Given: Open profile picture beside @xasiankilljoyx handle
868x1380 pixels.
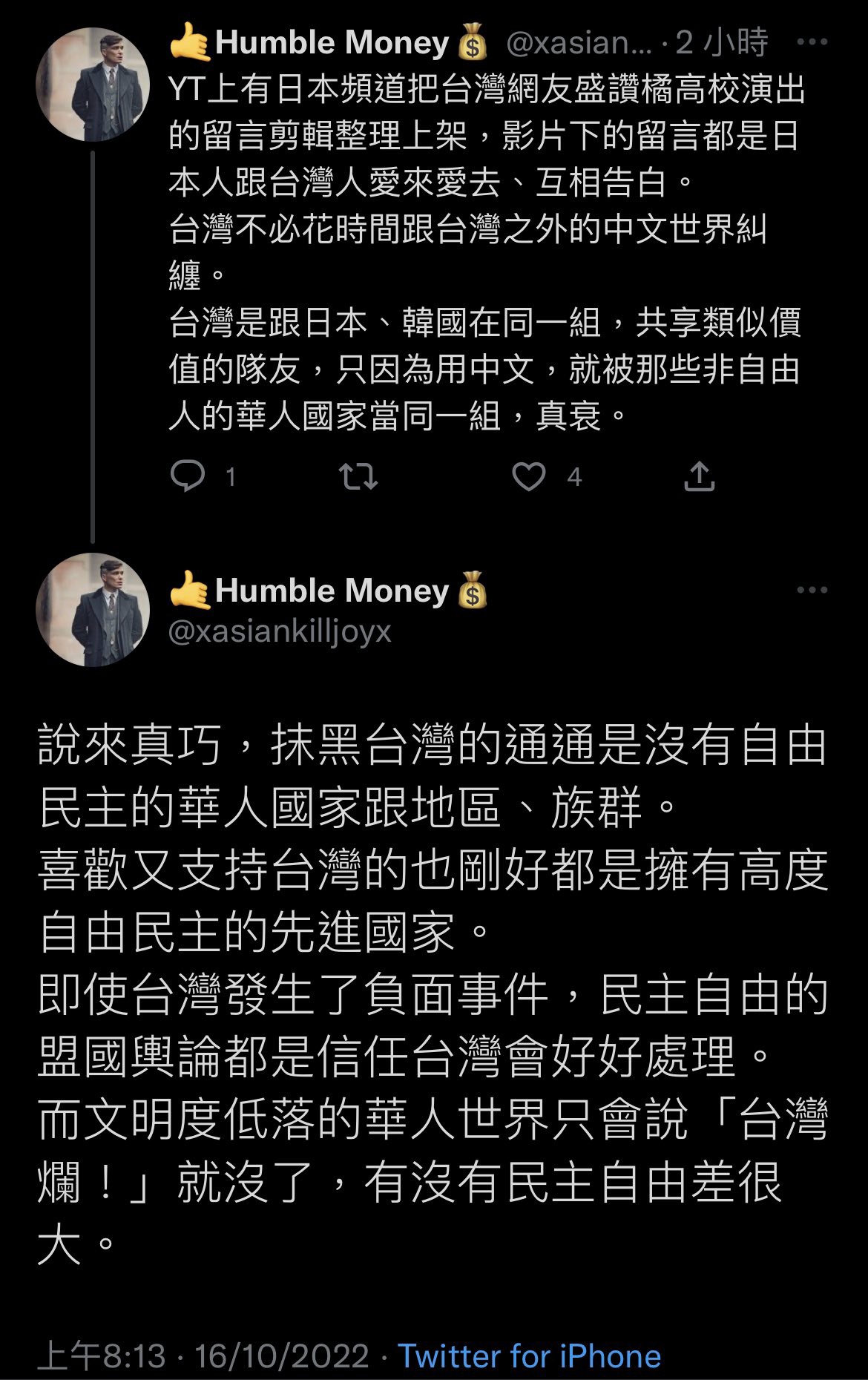Looking at the screenshot, I should (92, 610).
